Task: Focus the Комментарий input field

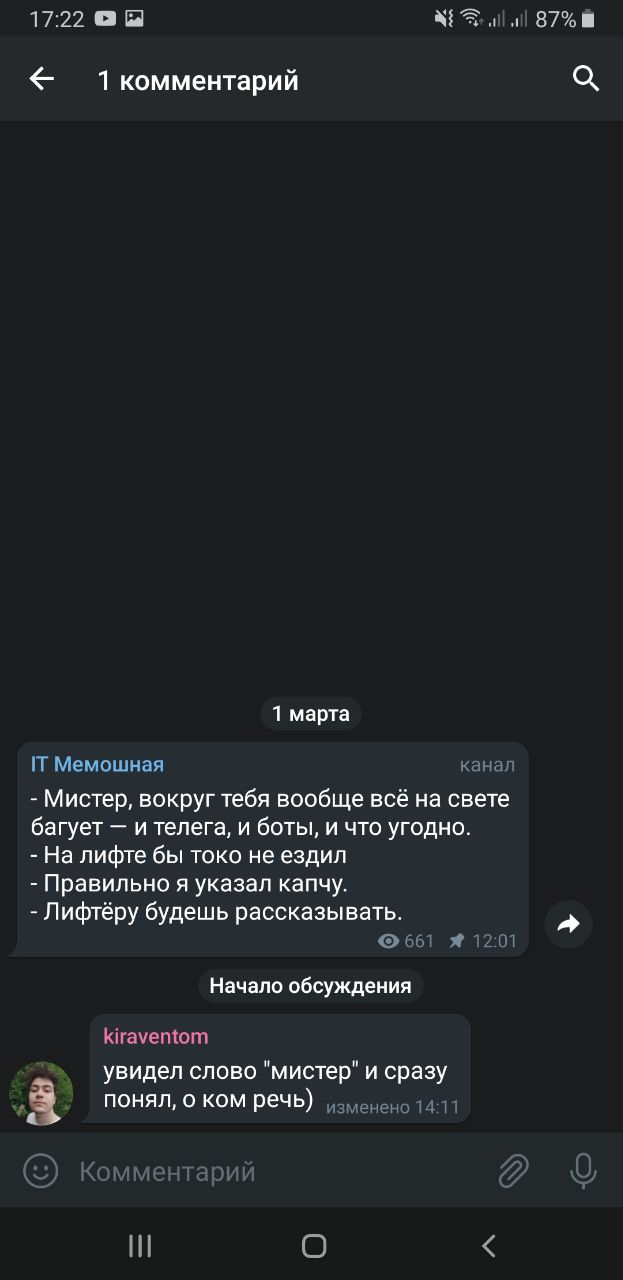Action: [270, 1171]
